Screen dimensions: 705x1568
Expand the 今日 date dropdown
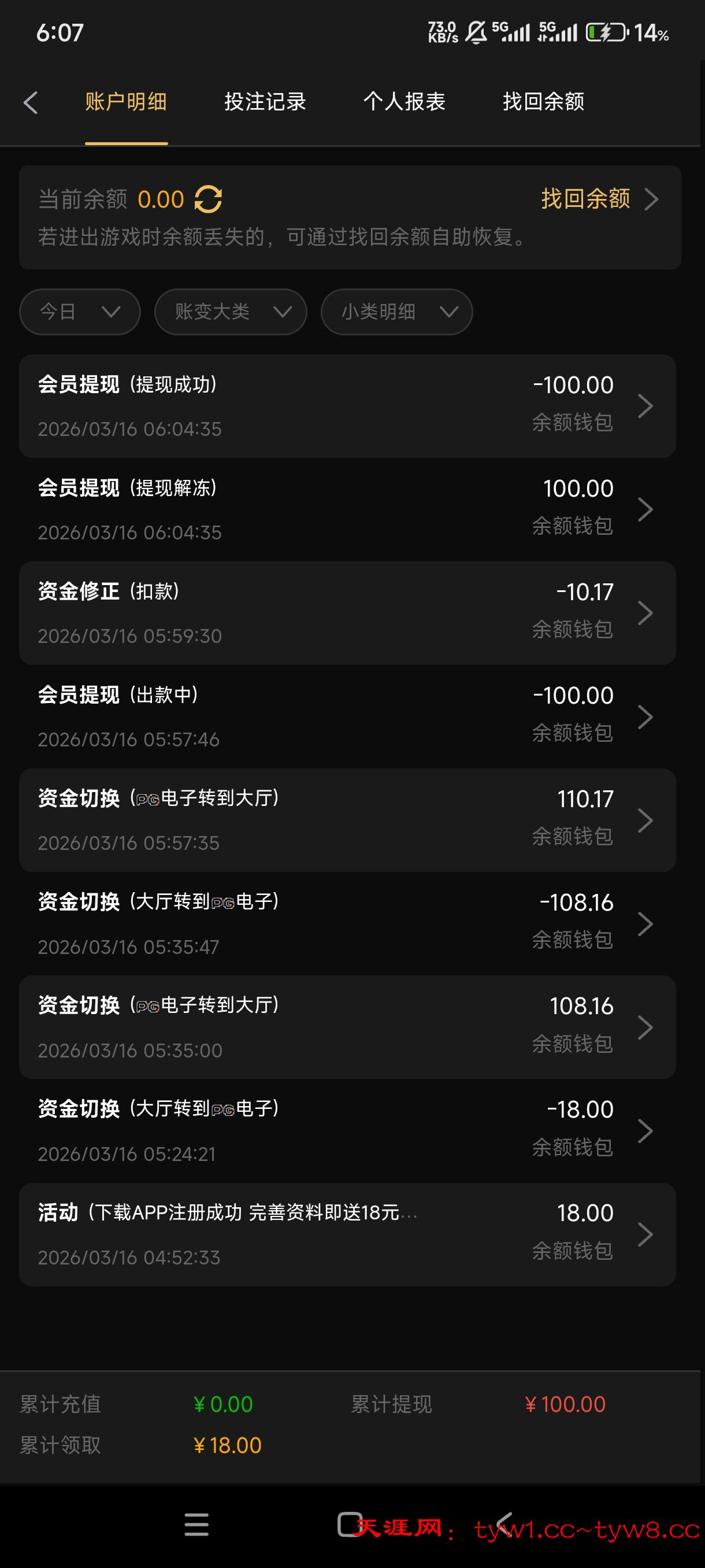click(x=80, y=312)
